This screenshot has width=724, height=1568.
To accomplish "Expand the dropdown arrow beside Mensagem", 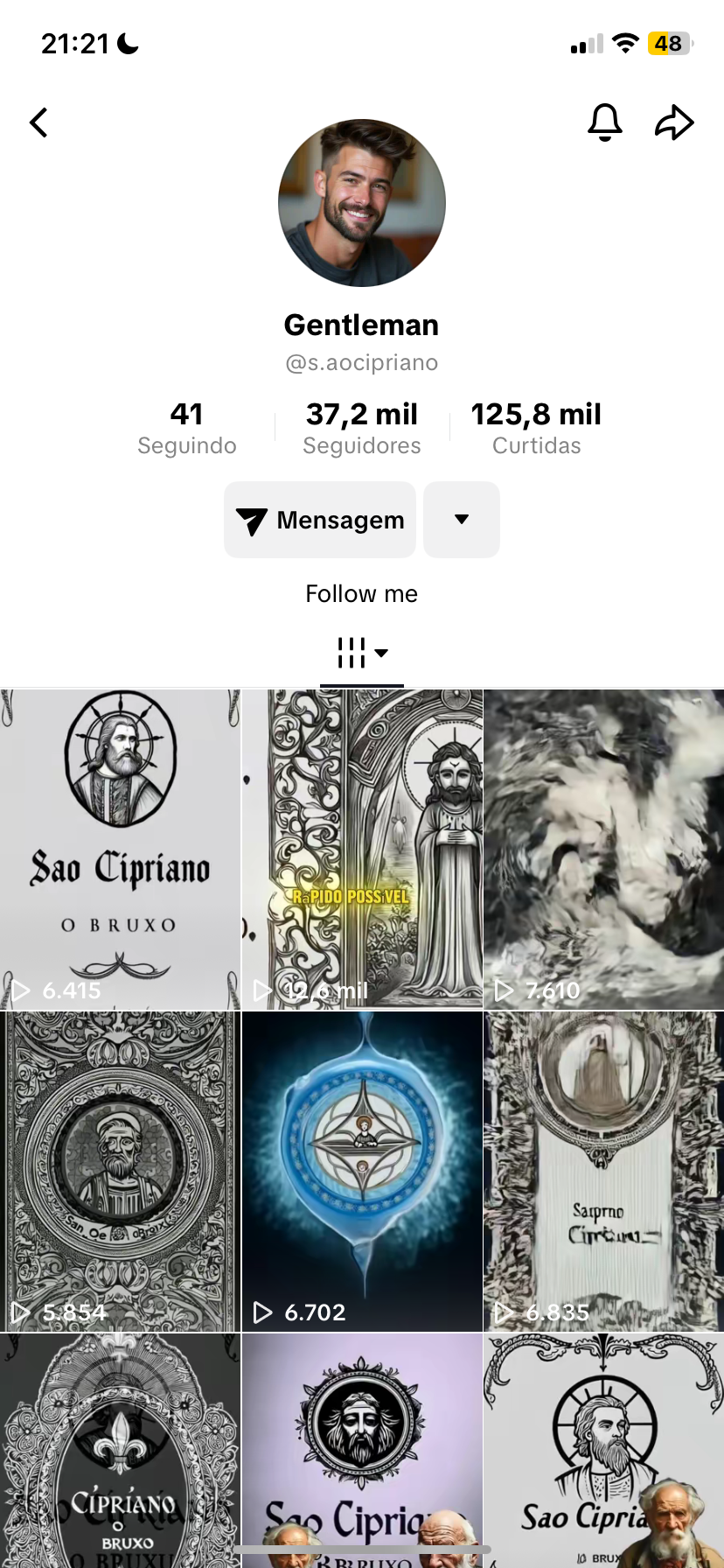I will [462, 520].
